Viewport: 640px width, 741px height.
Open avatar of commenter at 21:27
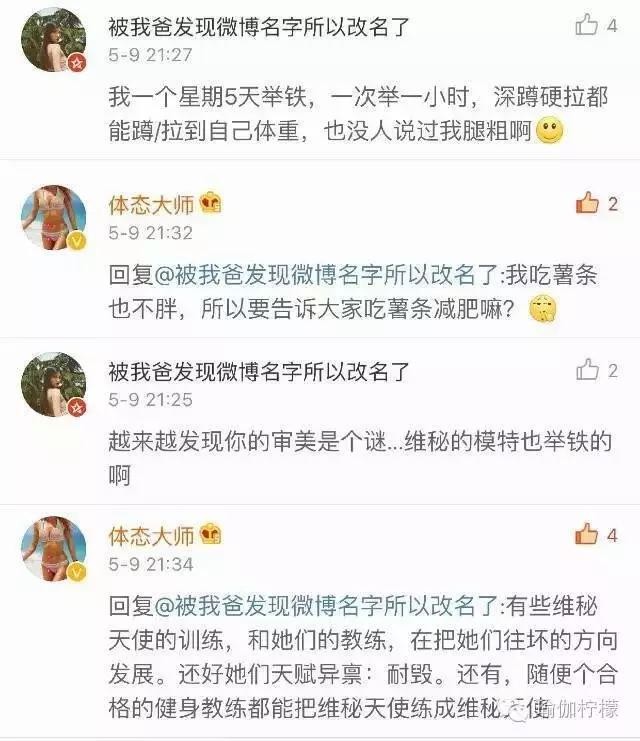coord(54,40)
